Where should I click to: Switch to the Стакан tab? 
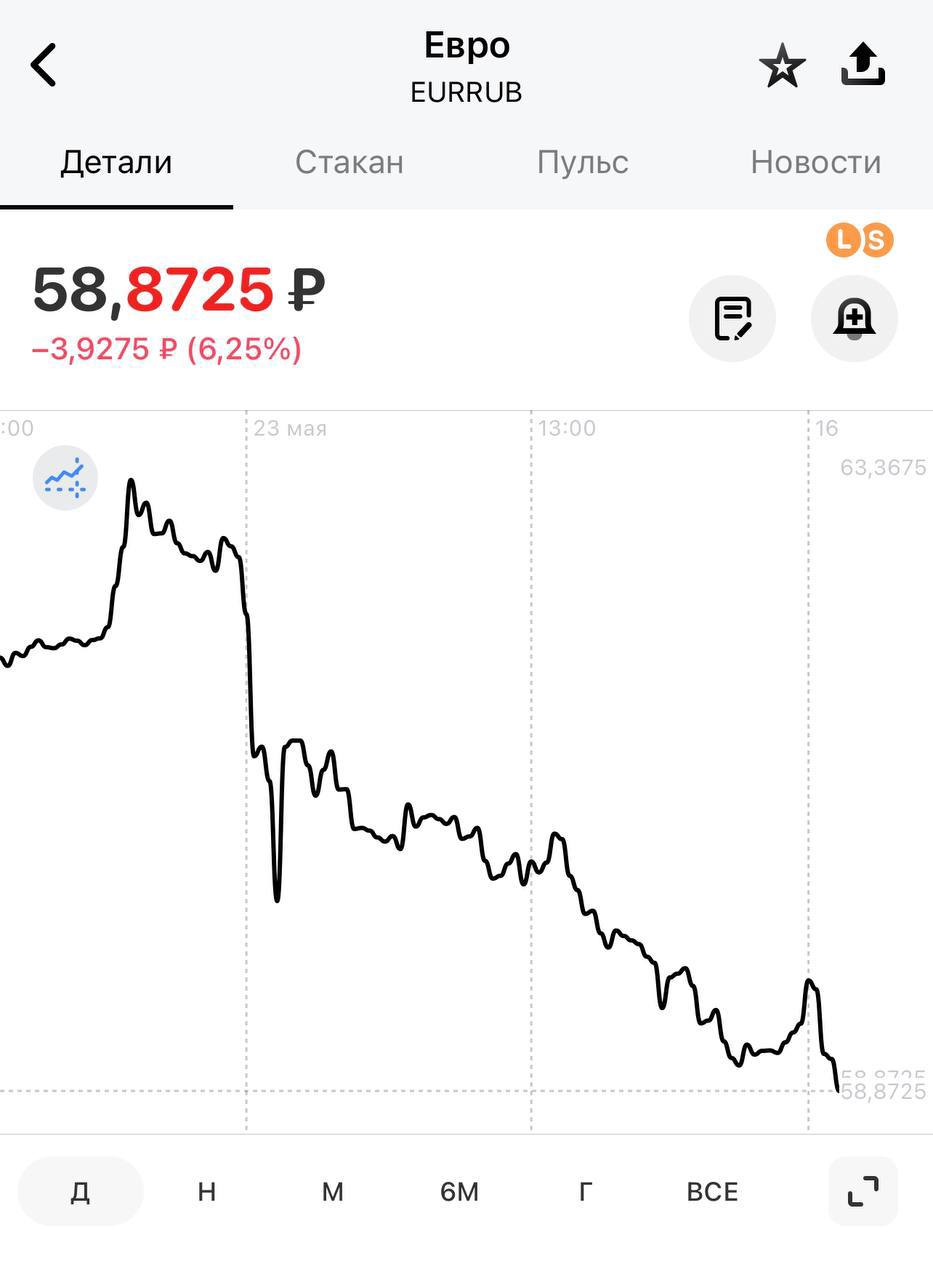[x=349, y=162]
